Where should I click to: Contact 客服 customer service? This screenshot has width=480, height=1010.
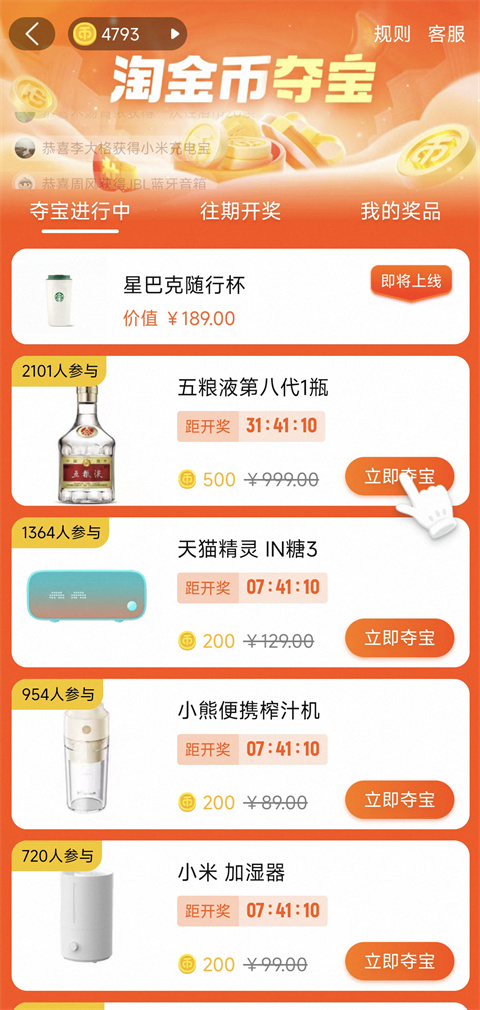446,34
